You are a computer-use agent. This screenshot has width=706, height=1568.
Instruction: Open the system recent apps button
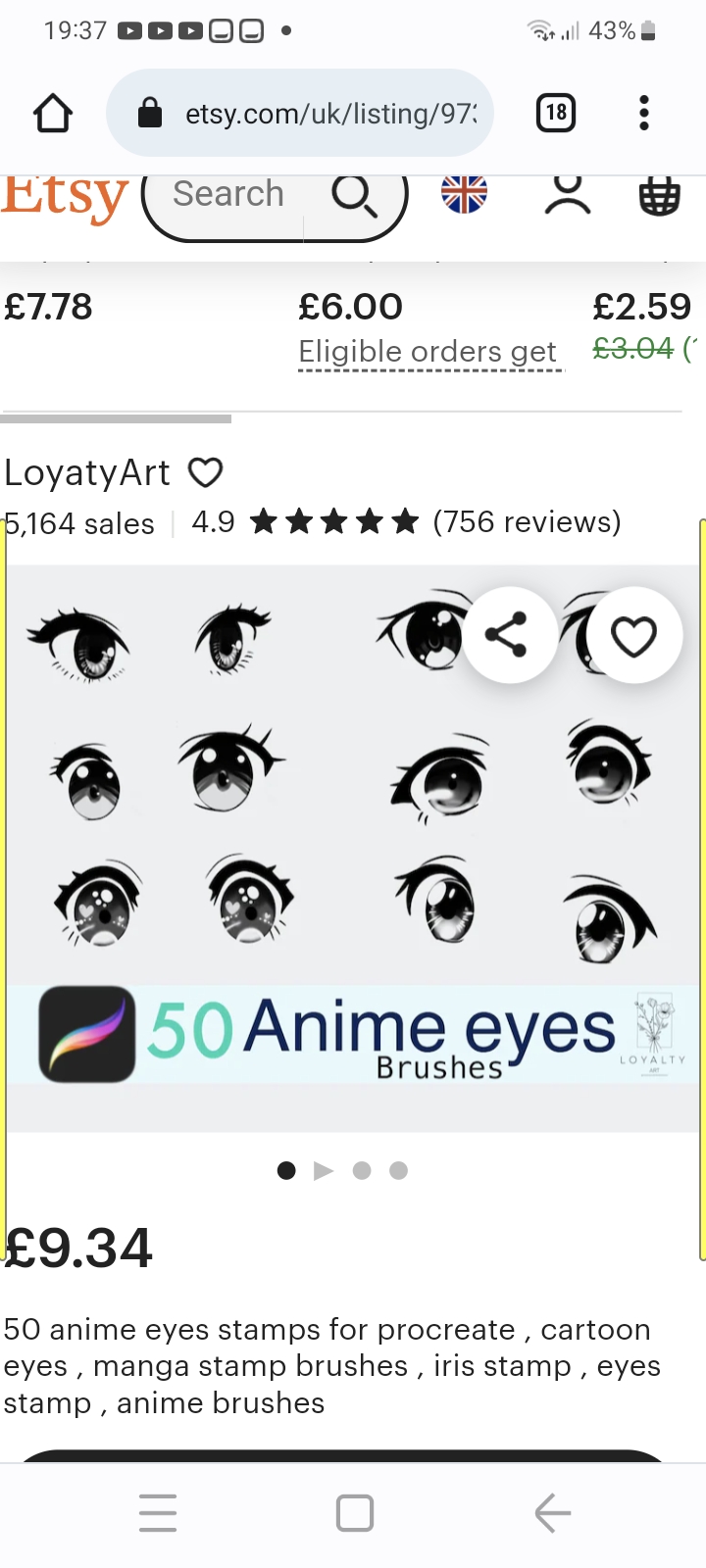click(158, 1513)
